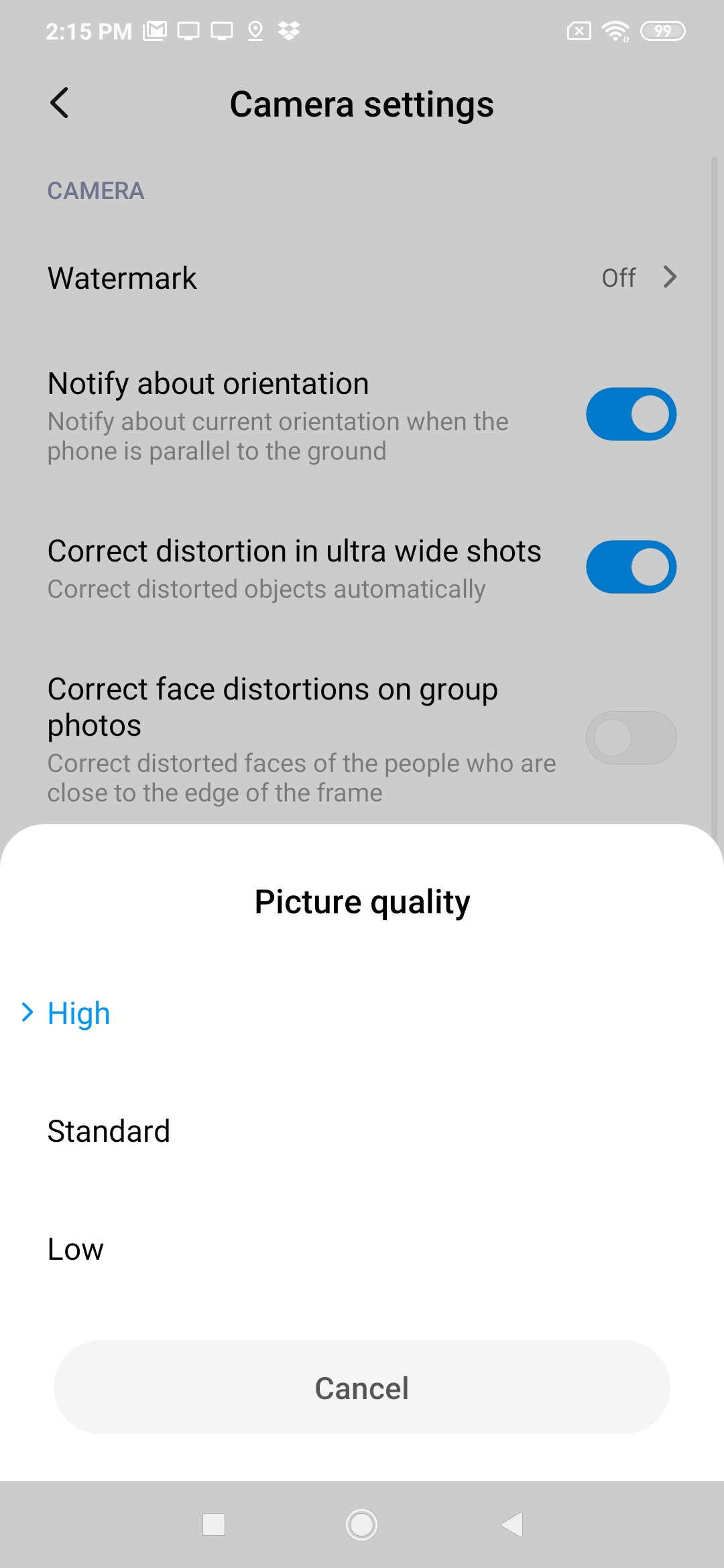Select High picture quality
The height and width of the screenshot is (1568, 724).
click(x=362, y=1013)
